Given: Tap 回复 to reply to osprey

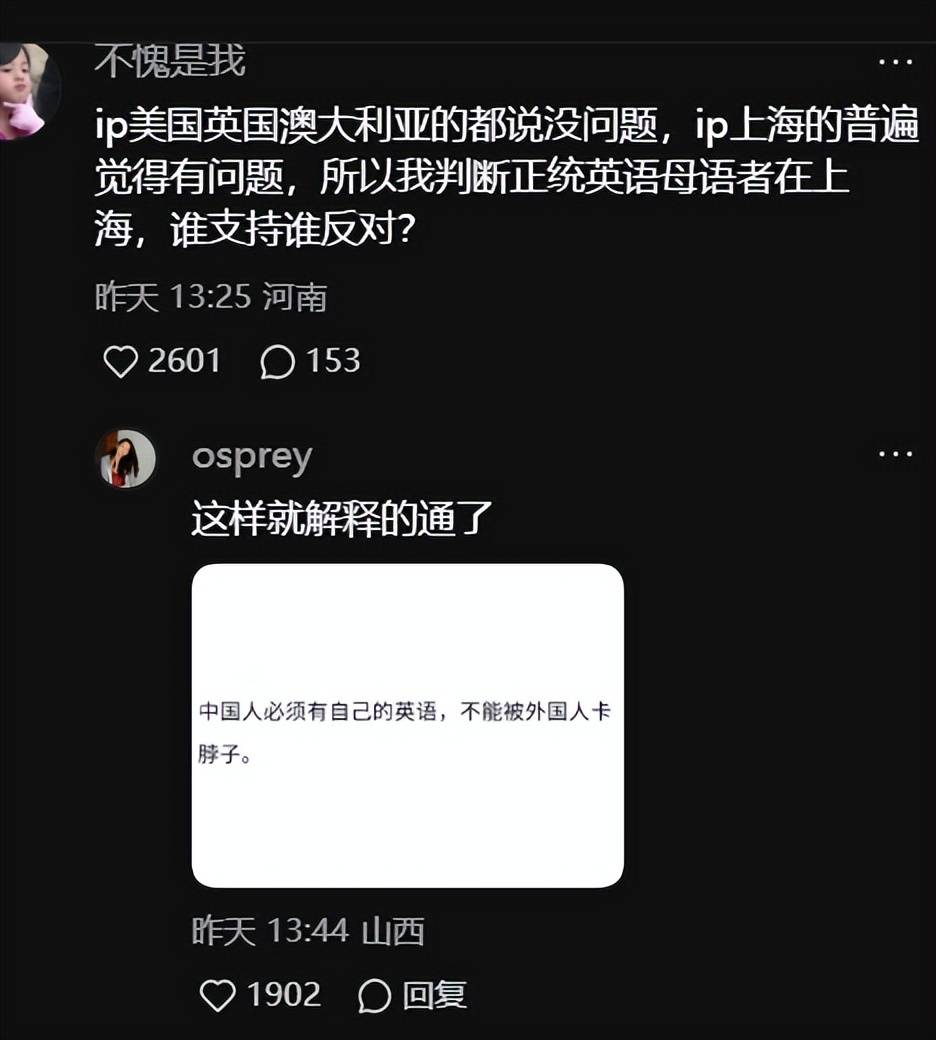Looking at the screenshot, I should (413, 995).
